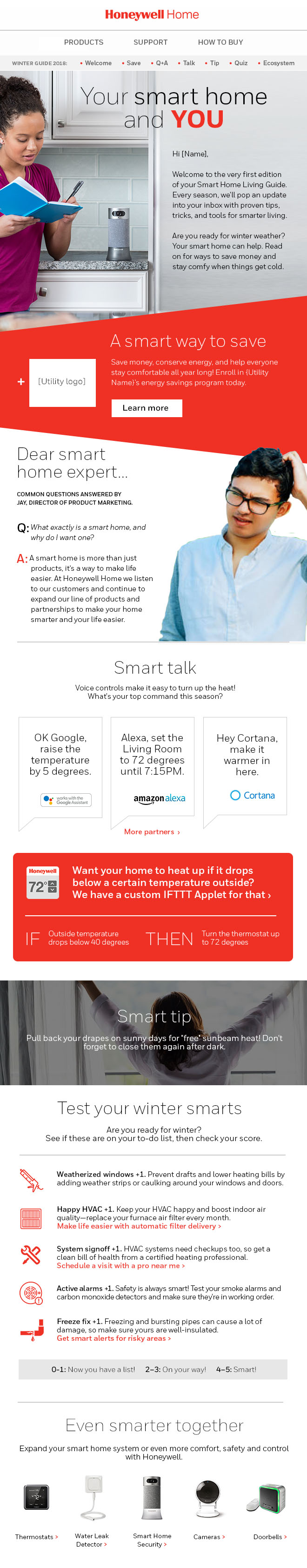View Cameras products
Image resolution: width=307 pixels, height=1568 pixels.
click(208, 1536)
